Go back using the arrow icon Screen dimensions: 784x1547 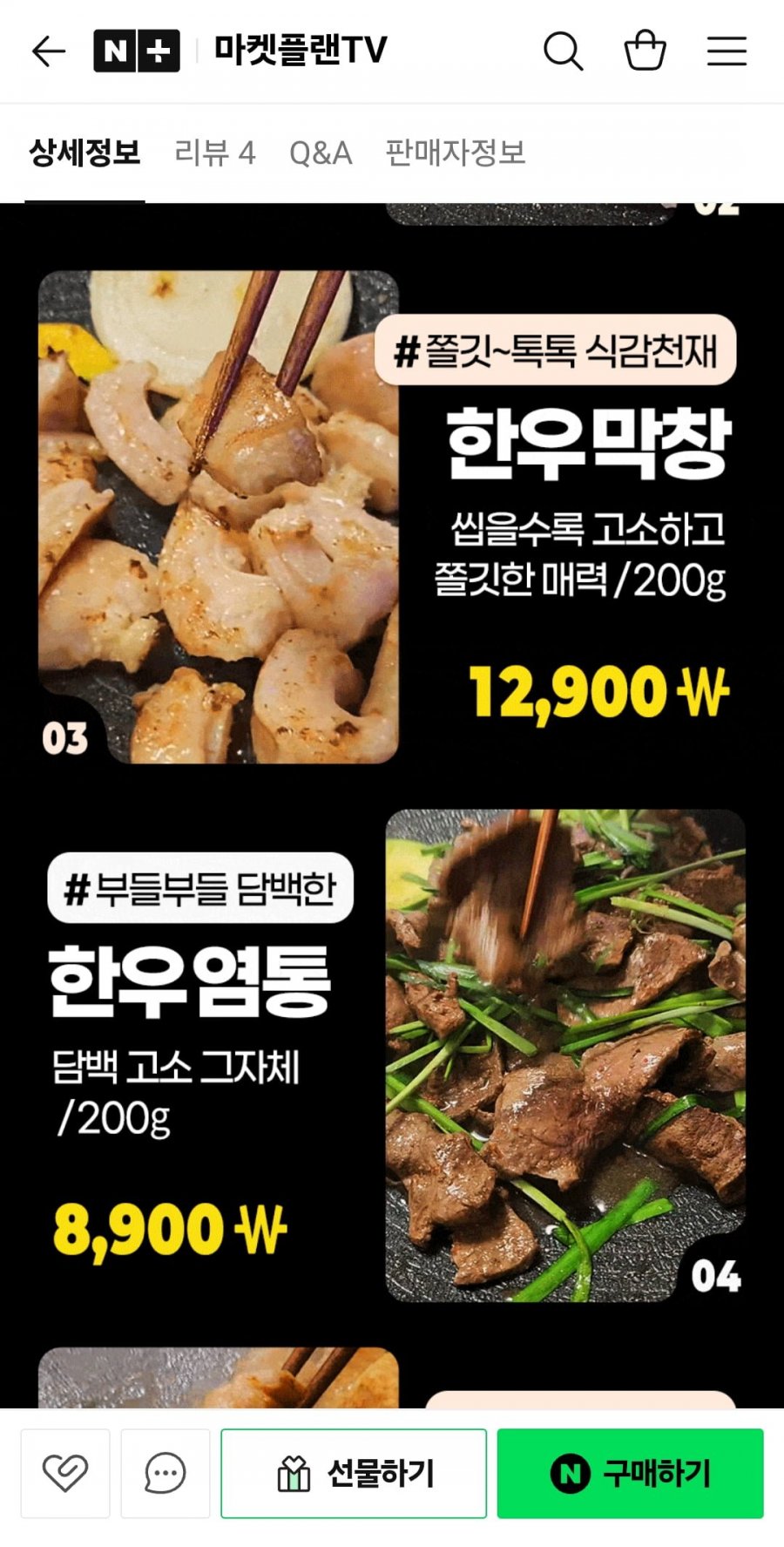[49, 51]
